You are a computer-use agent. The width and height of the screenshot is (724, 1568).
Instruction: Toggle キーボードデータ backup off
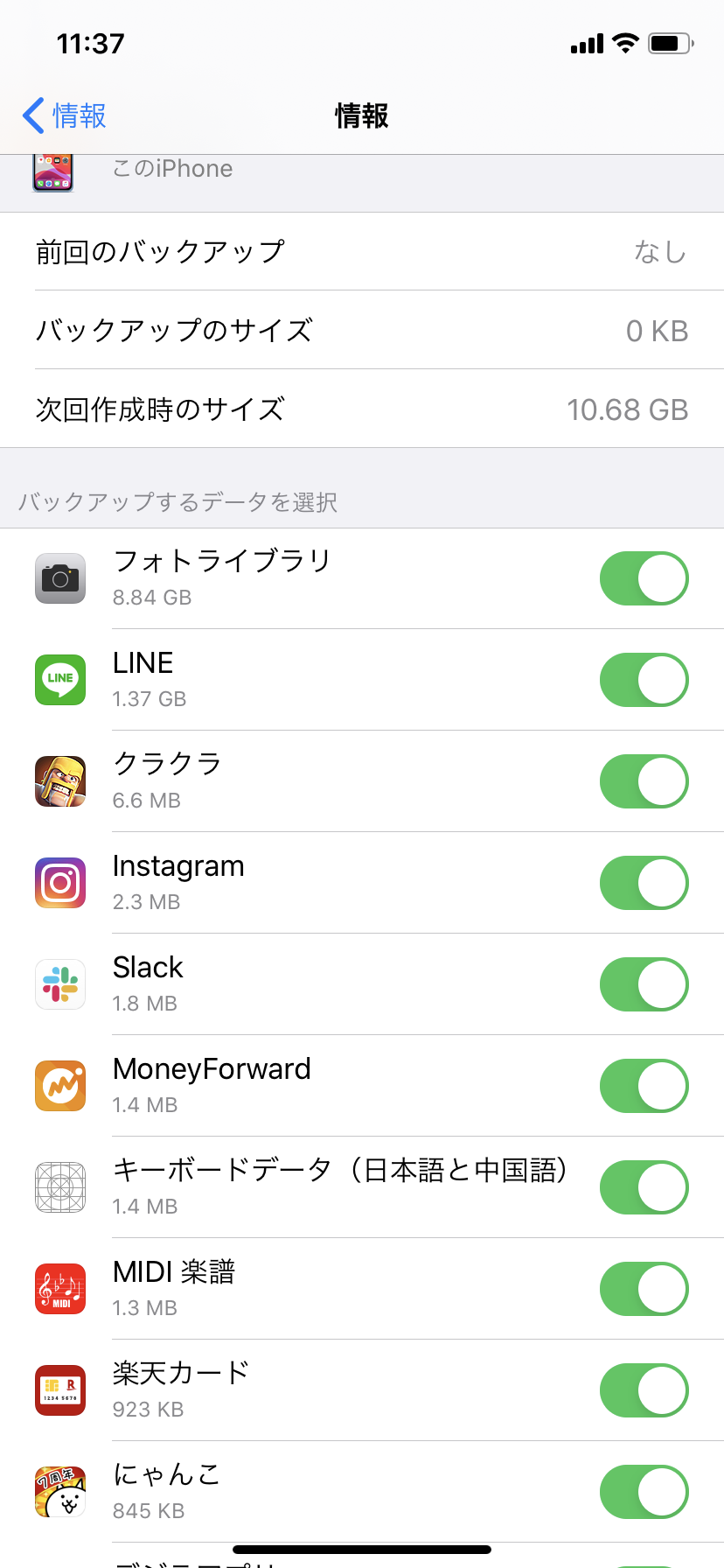pyautogui.click(x=644, y=1187)
